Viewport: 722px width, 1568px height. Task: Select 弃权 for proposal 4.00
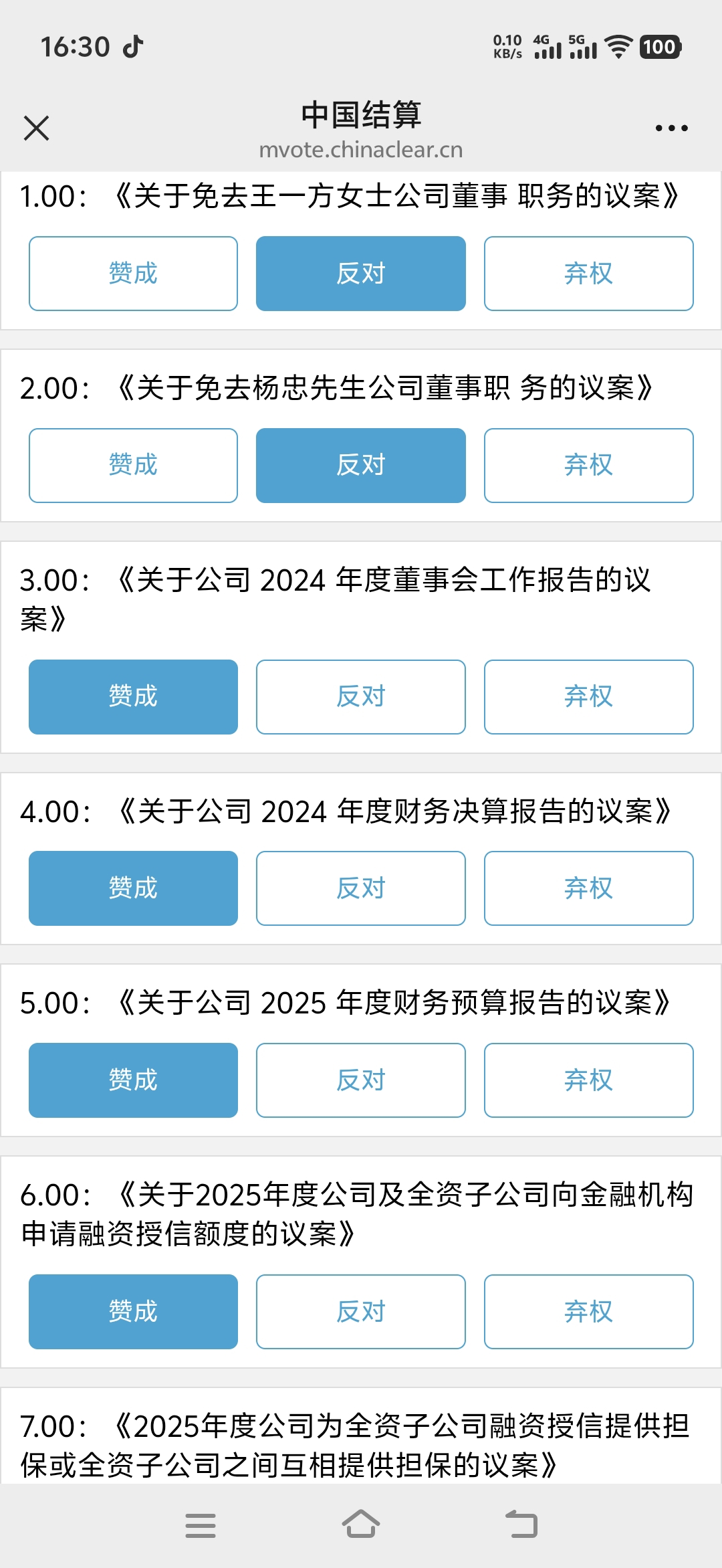click(x=588, y=888)
